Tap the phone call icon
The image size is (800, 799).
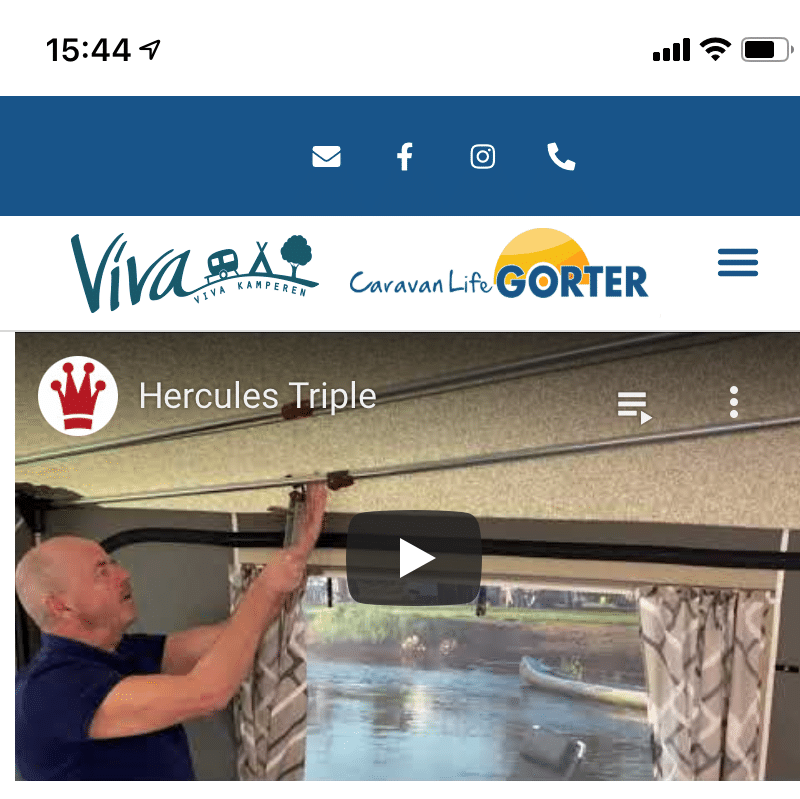(561, 157)
